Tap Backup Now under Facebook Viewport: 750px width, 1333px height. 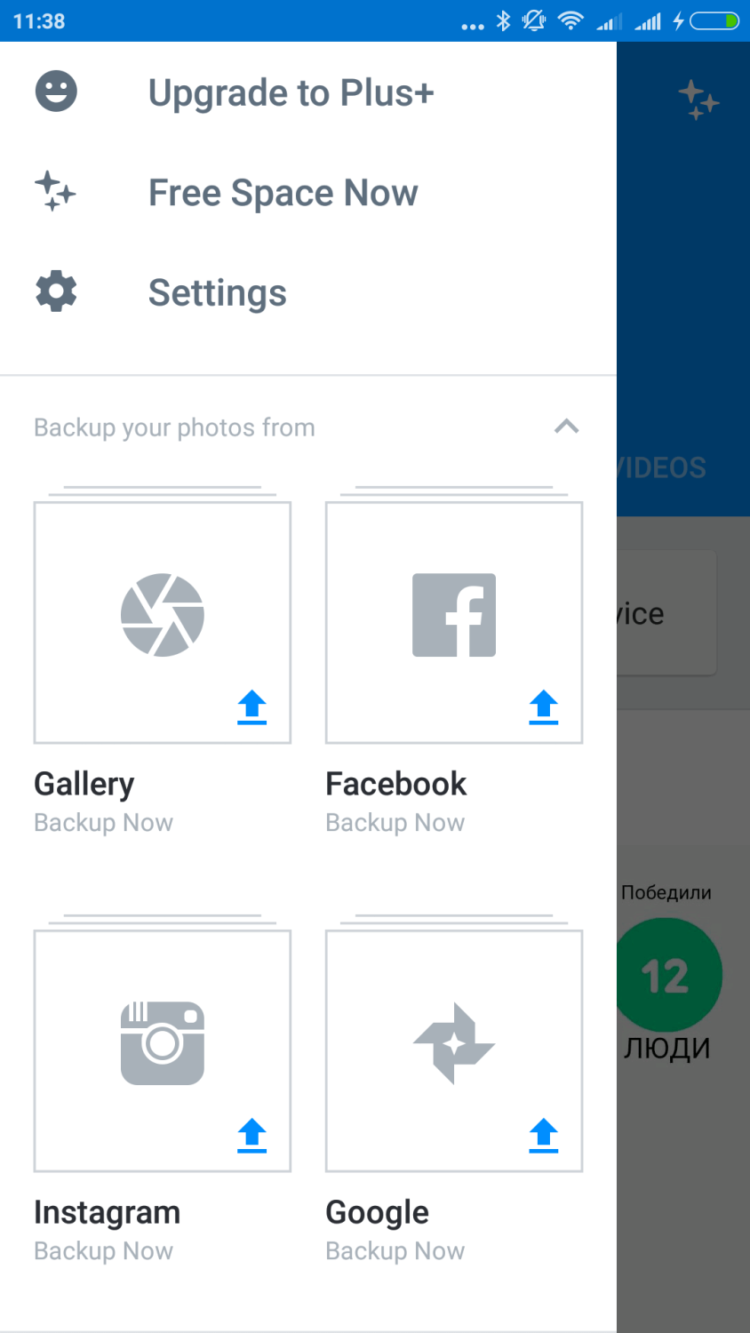tap(394, 822)
